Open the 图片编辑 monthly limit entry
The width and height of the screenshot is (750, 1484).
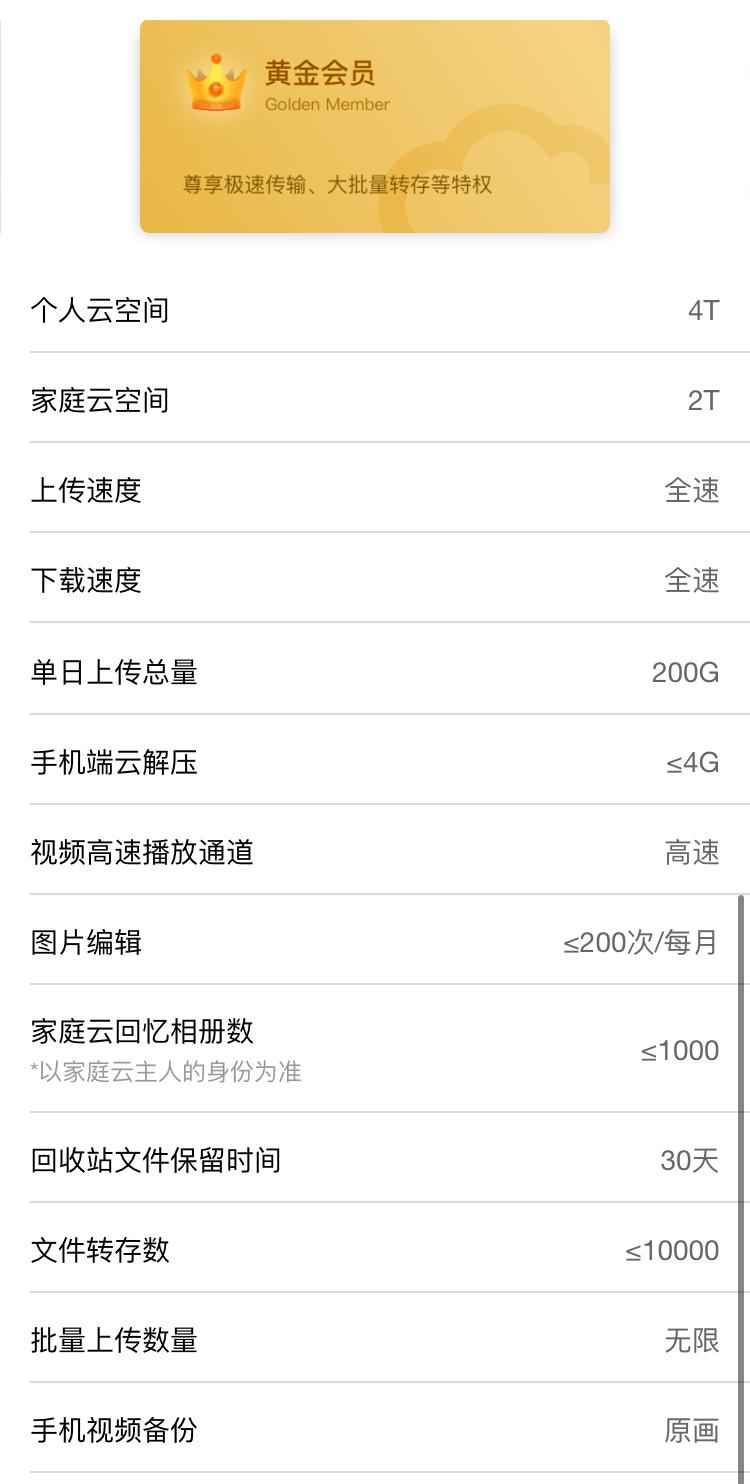pos(375,943)
